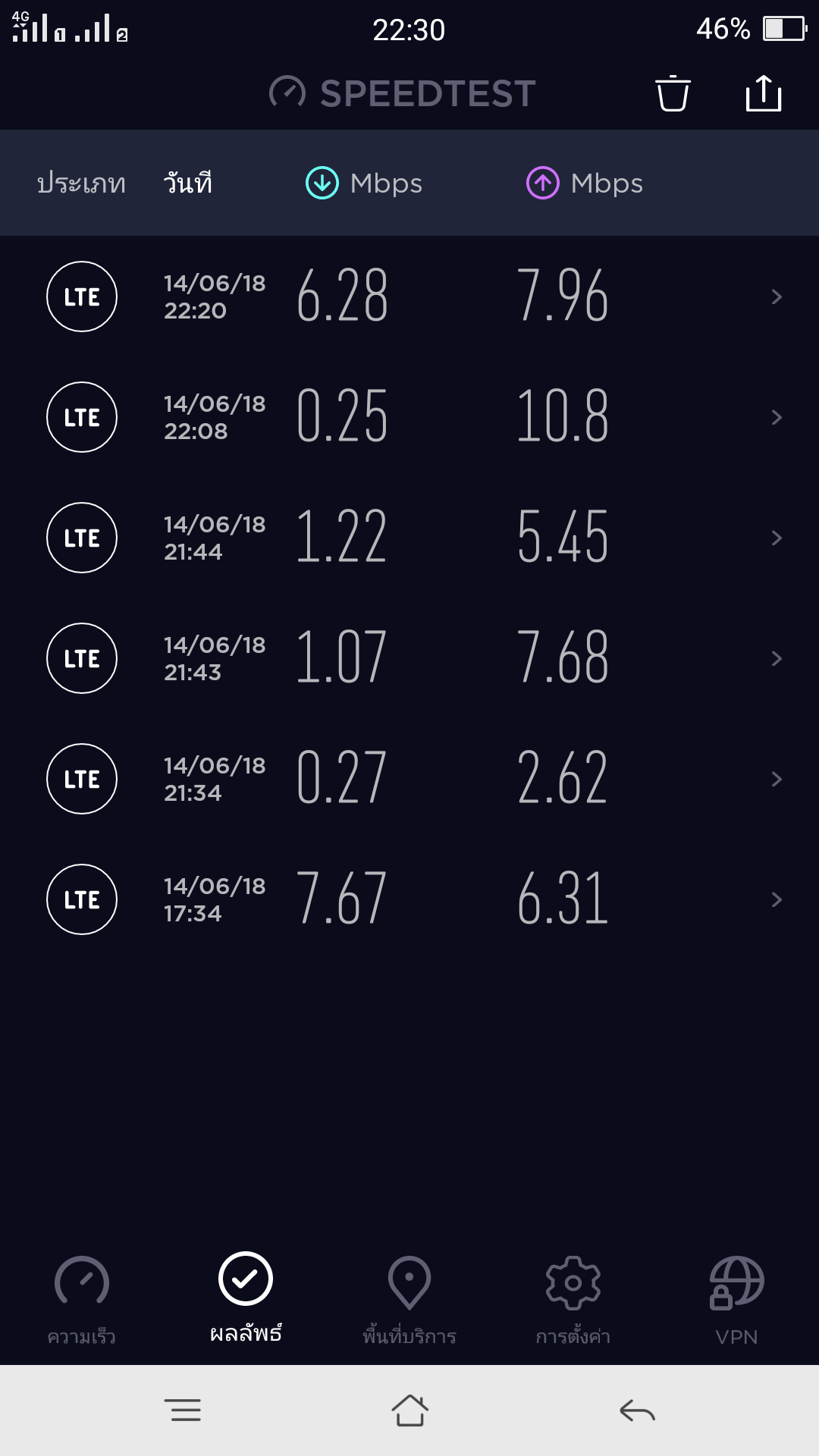Go back using the system back button
819x1456 pixels.
(637, 1410)
